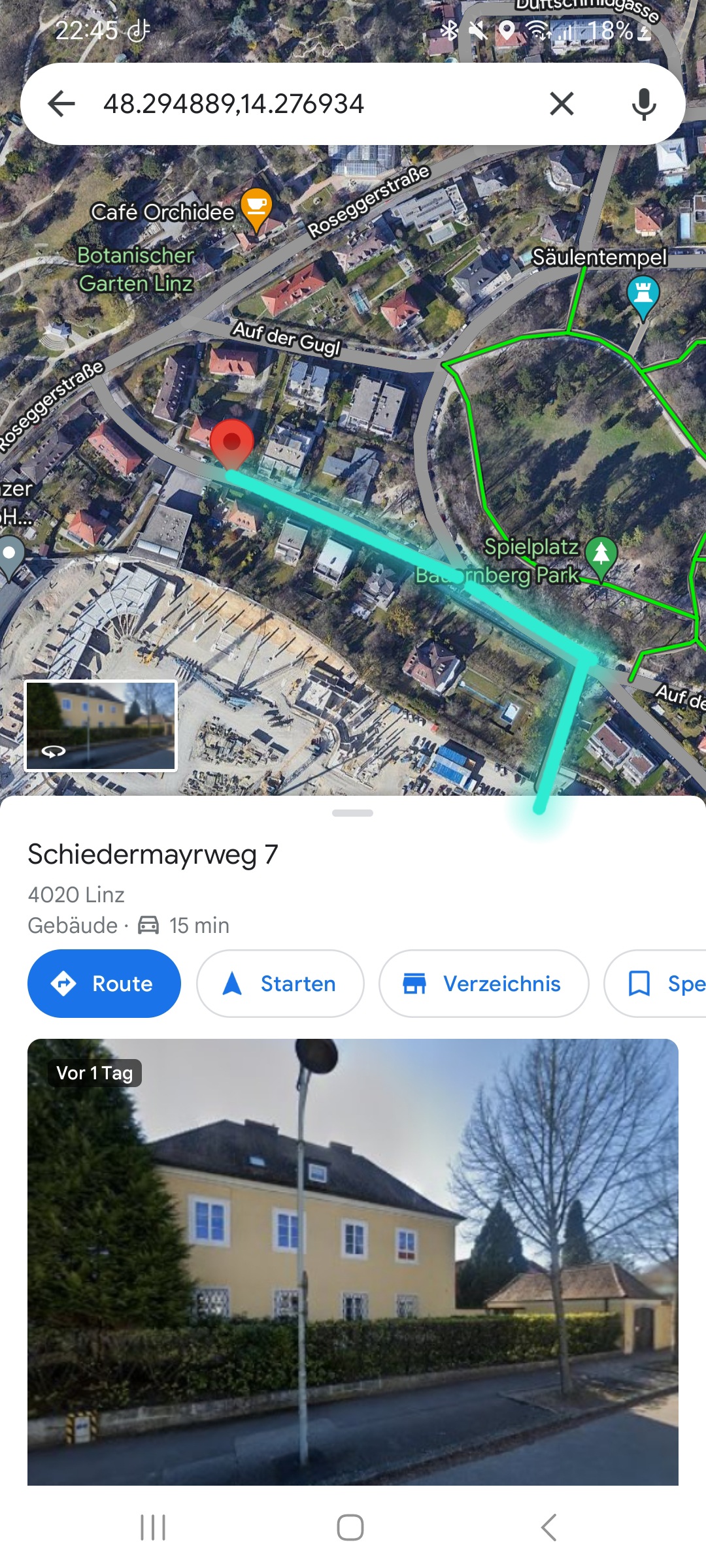The width and height of the screenshot is (706, 1568).
Task: Begin navigation with Starten
Action: [x=280, y=983]
